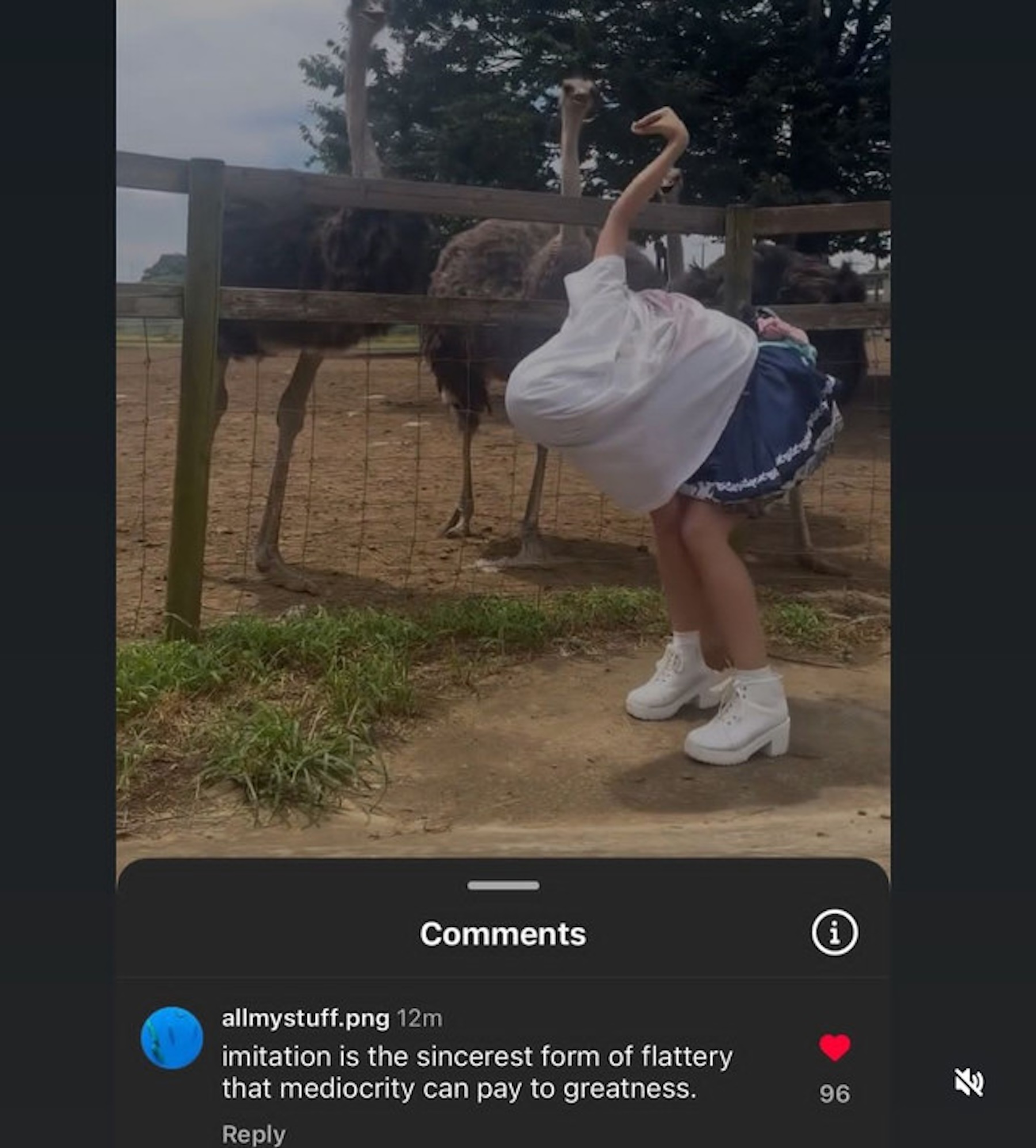Screen dimensions: 1036x1148
Task: Open the comments info icon
Action: point(834,933)
